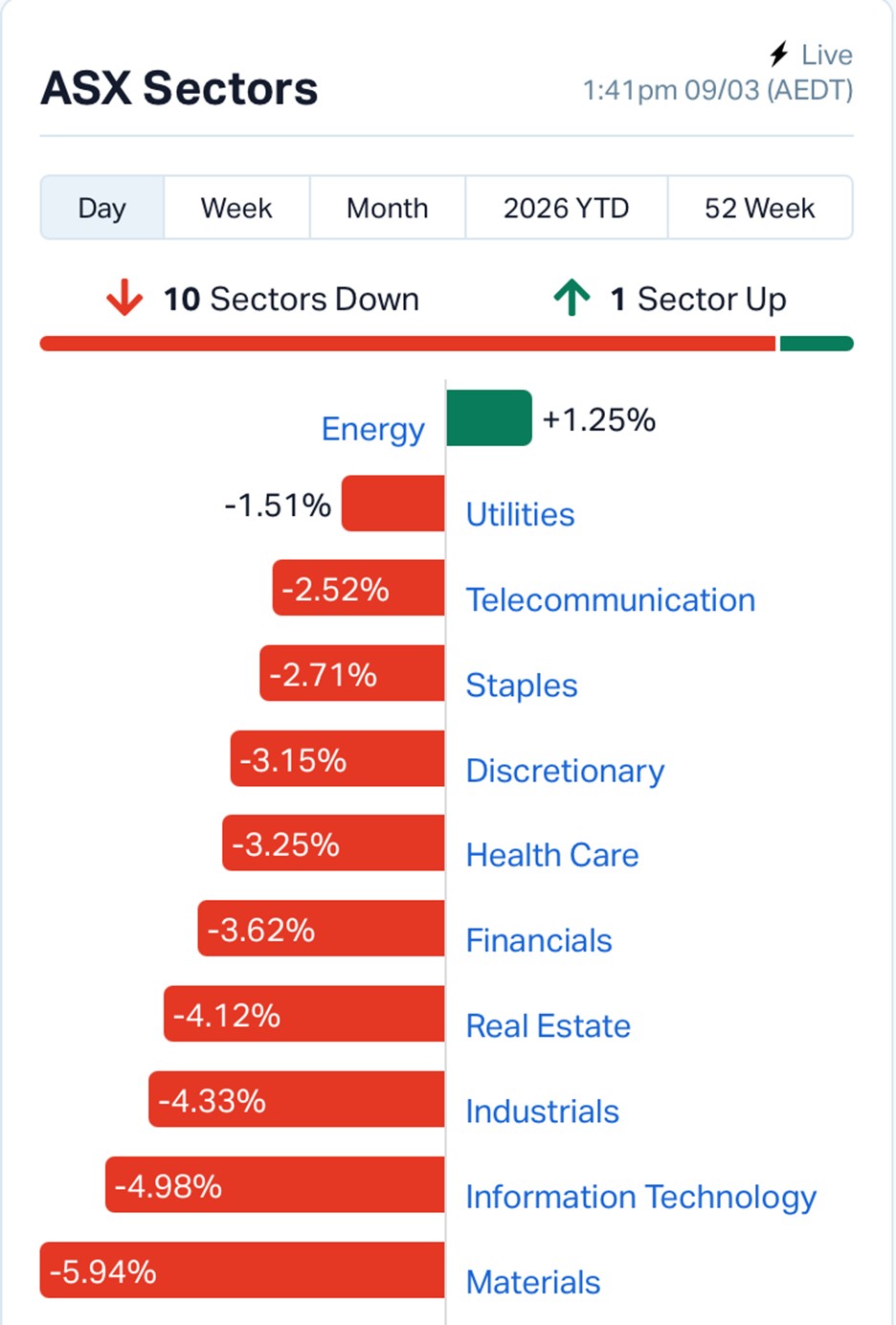This screenshot has width=896, height=1325.
Task: Select the Day timeframe
Action: coord(102,208)
